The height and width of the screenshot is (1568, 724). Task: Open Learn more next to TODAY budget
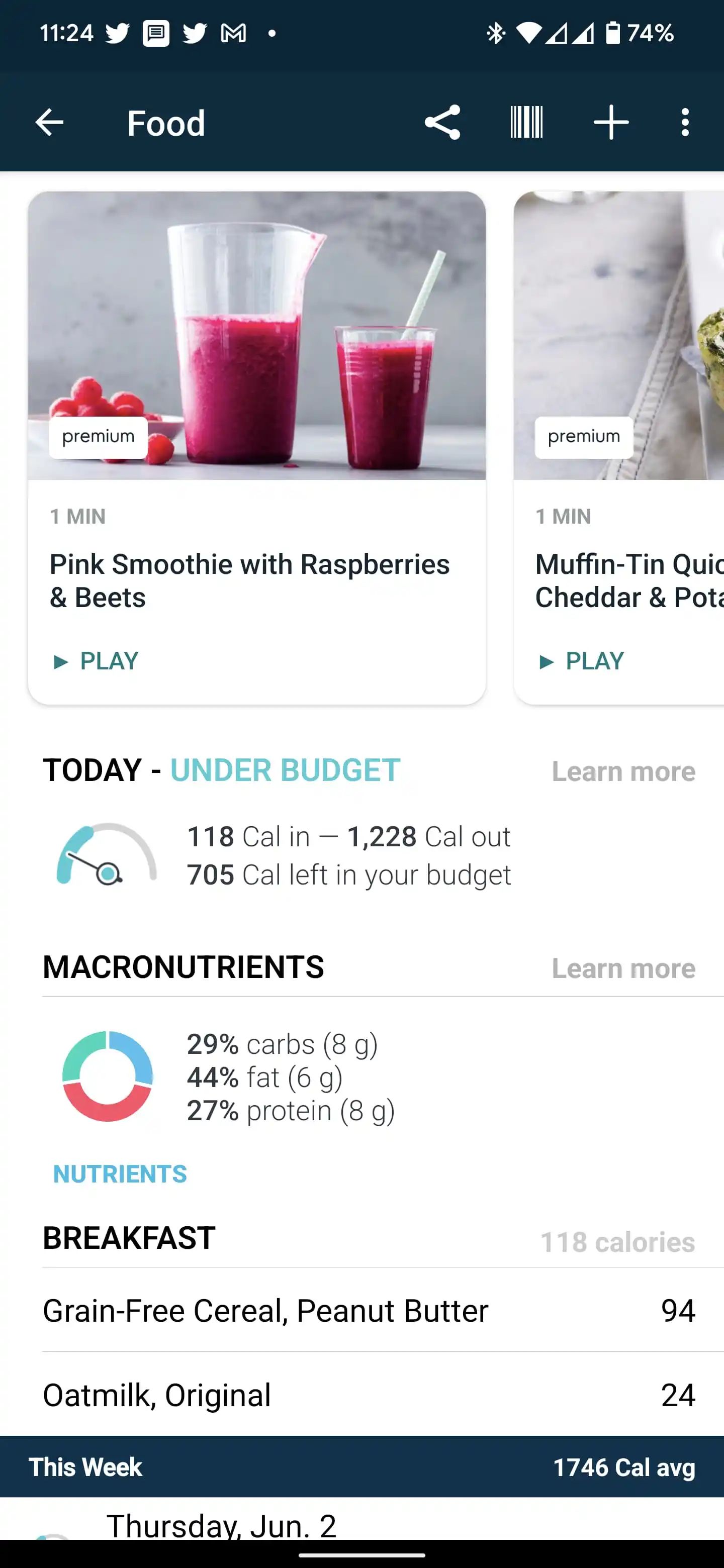point(624,770)
